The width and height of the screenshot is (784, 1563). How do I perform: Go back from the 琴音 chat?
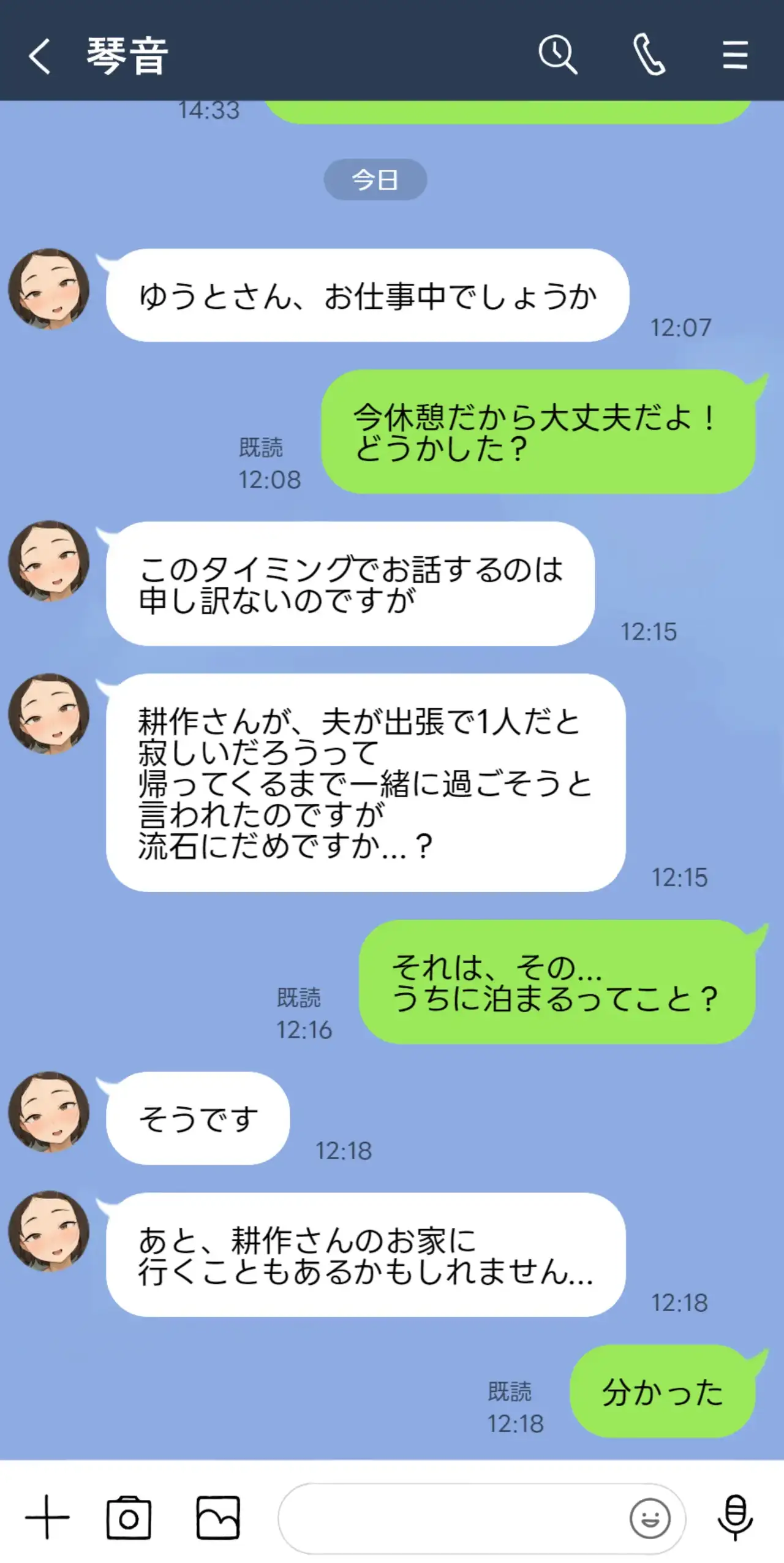40,56
